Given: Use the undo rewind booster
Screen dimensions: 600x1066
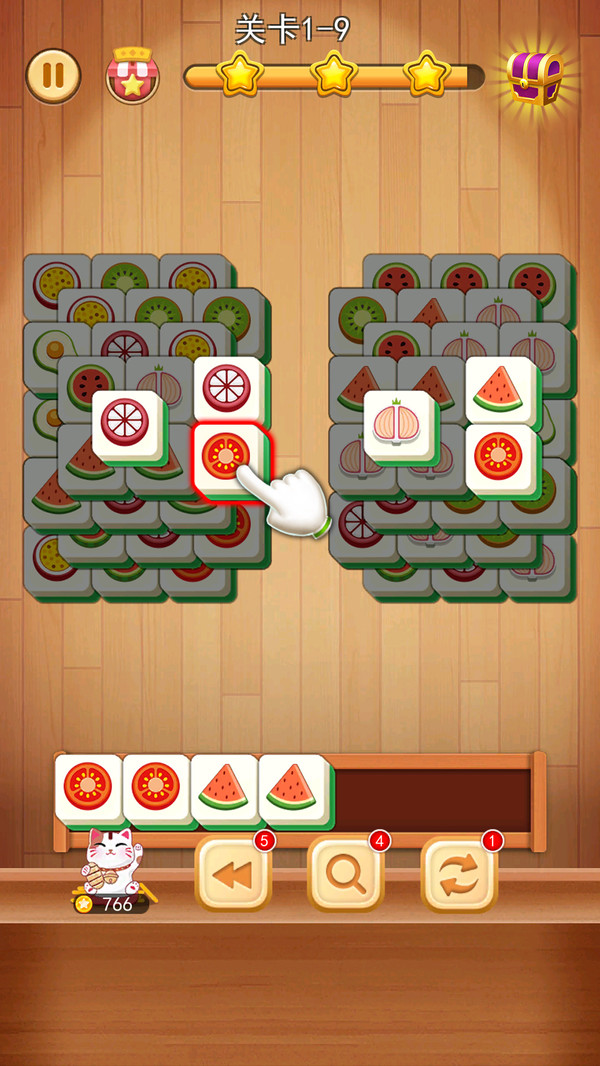Looking at the screenshot, I should pyautogui.click(x=233, y=873).
